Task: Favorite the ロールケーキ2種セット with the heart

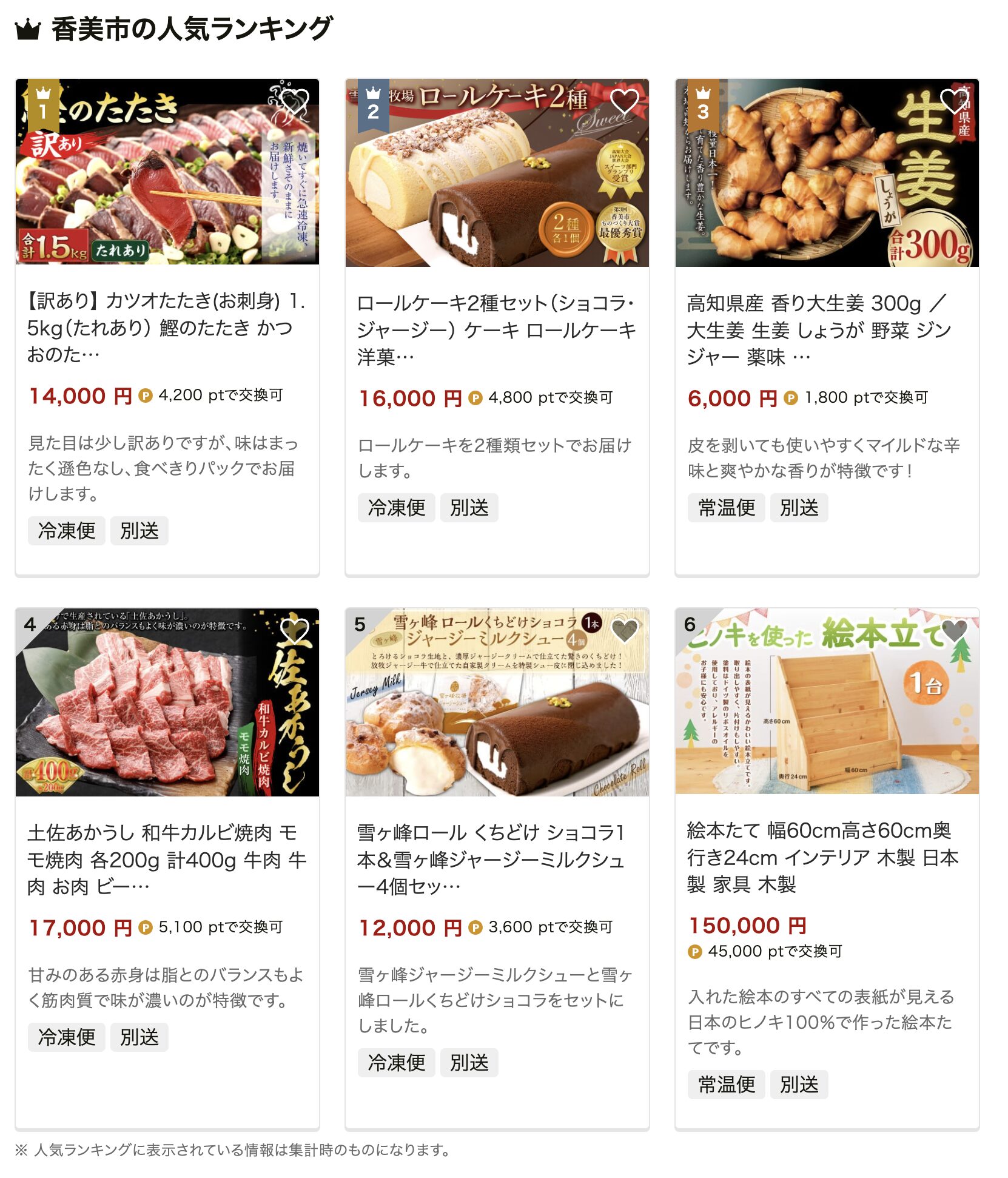Action: tap(625, 101)
